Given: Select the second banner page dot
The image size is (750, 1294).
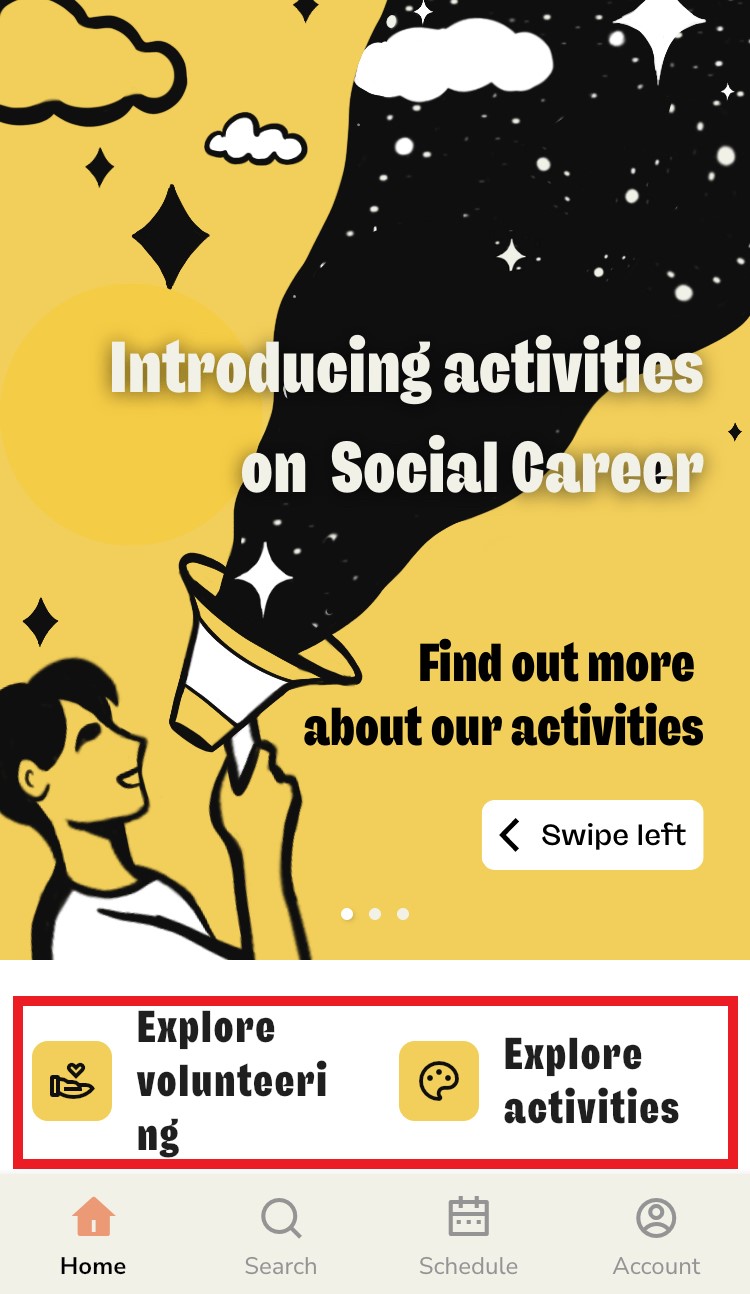Looking at the screenshot, I should [375, 914].
